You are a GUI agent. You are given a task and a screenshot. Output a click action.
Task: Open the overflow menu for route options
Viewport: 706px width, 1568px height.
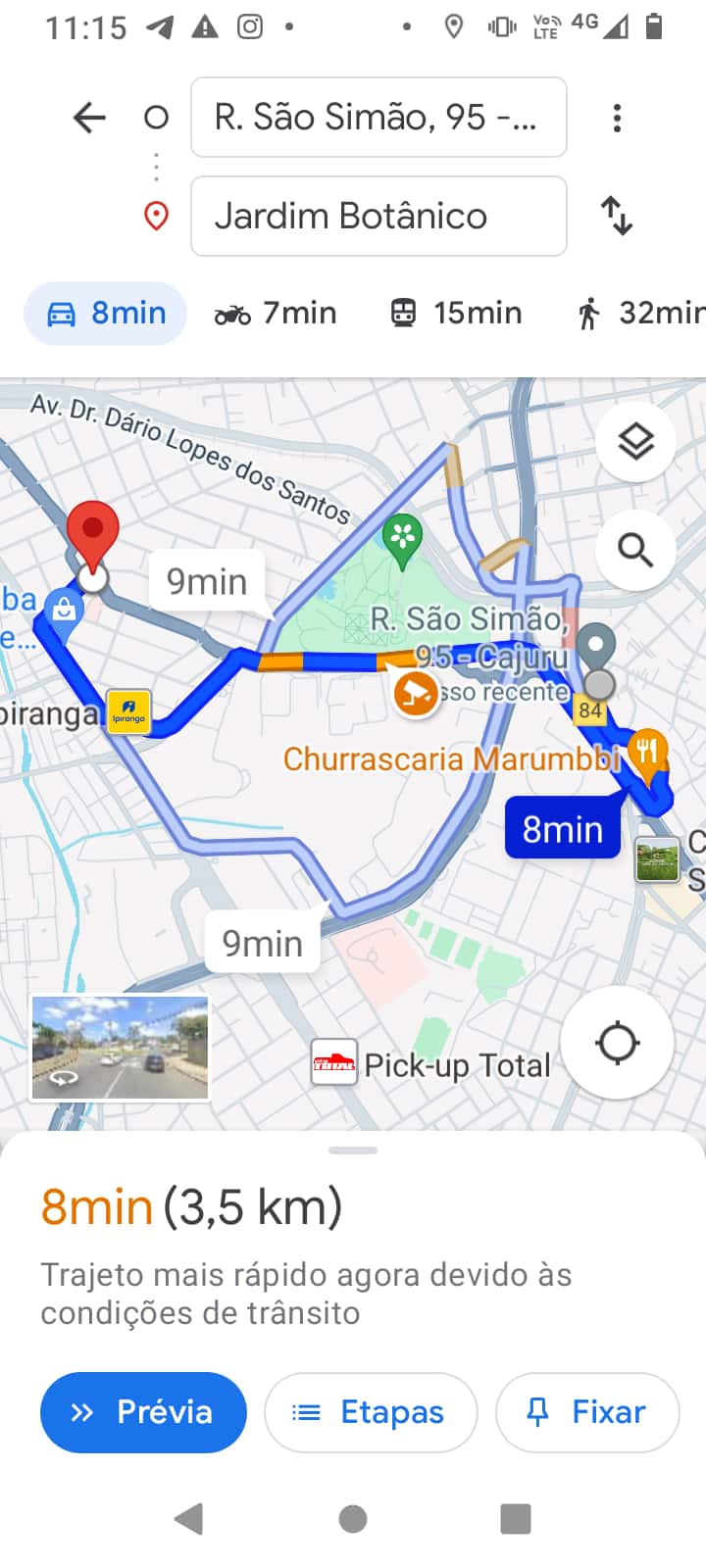point(617,119)
